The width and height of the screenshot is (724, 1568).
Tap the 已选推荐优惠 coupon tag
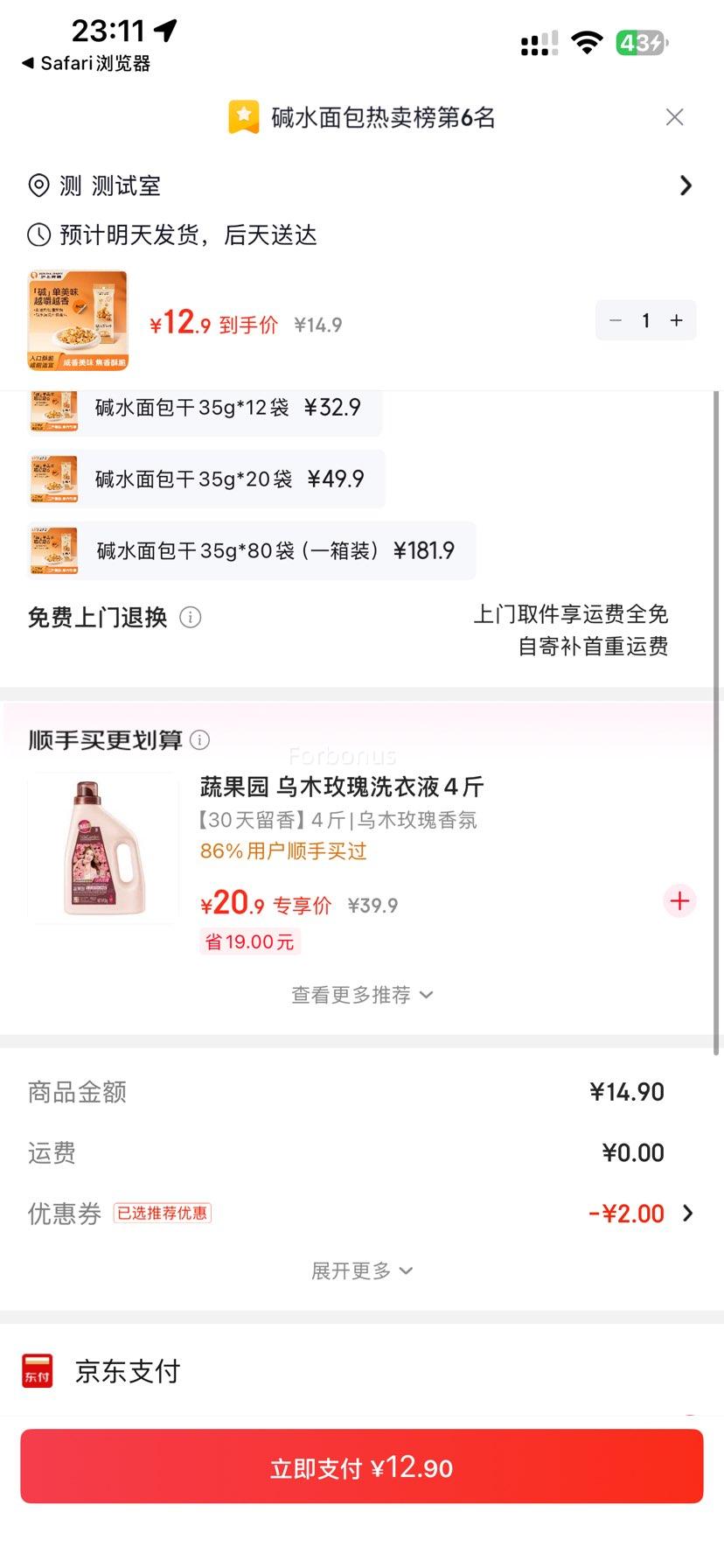coord(163,1213)
